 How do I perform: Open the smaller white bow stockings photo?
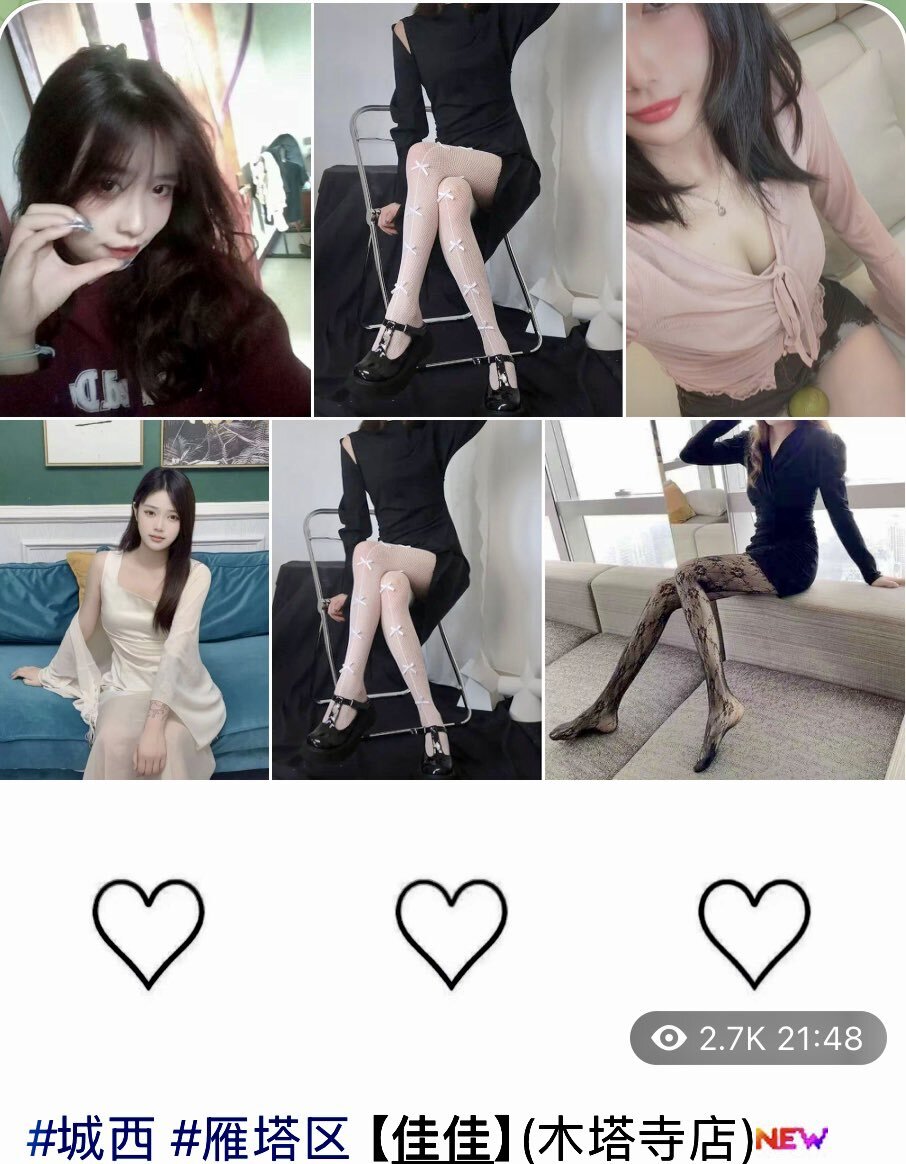tap(407, 600)
